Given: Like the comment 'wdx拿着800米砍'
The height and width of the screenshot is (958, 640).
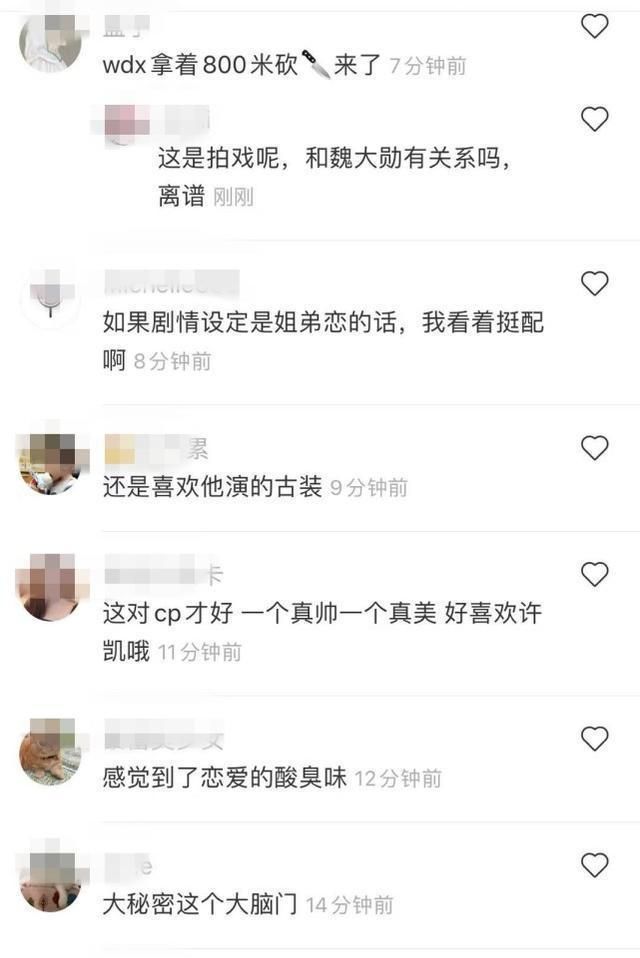Looking at the screenshot, I should pos(595,26).
